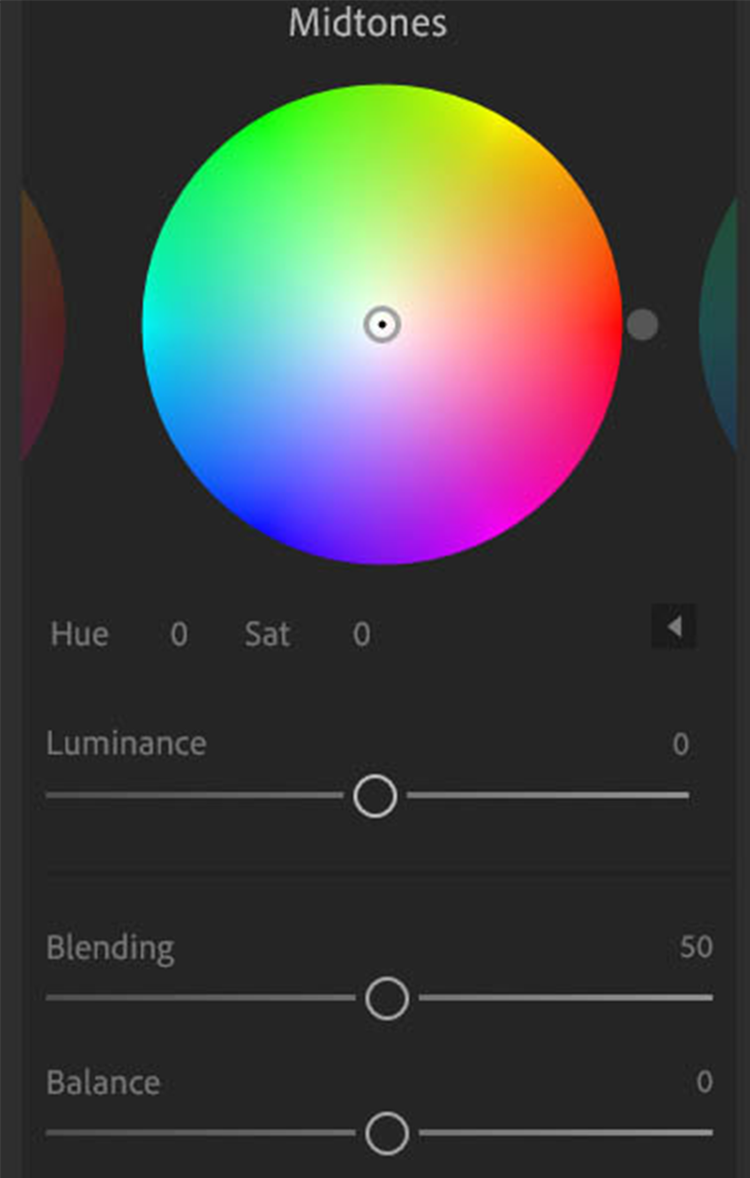750x1178 pixels.
Task: Select the Hue value field
Action: [178, 634]
